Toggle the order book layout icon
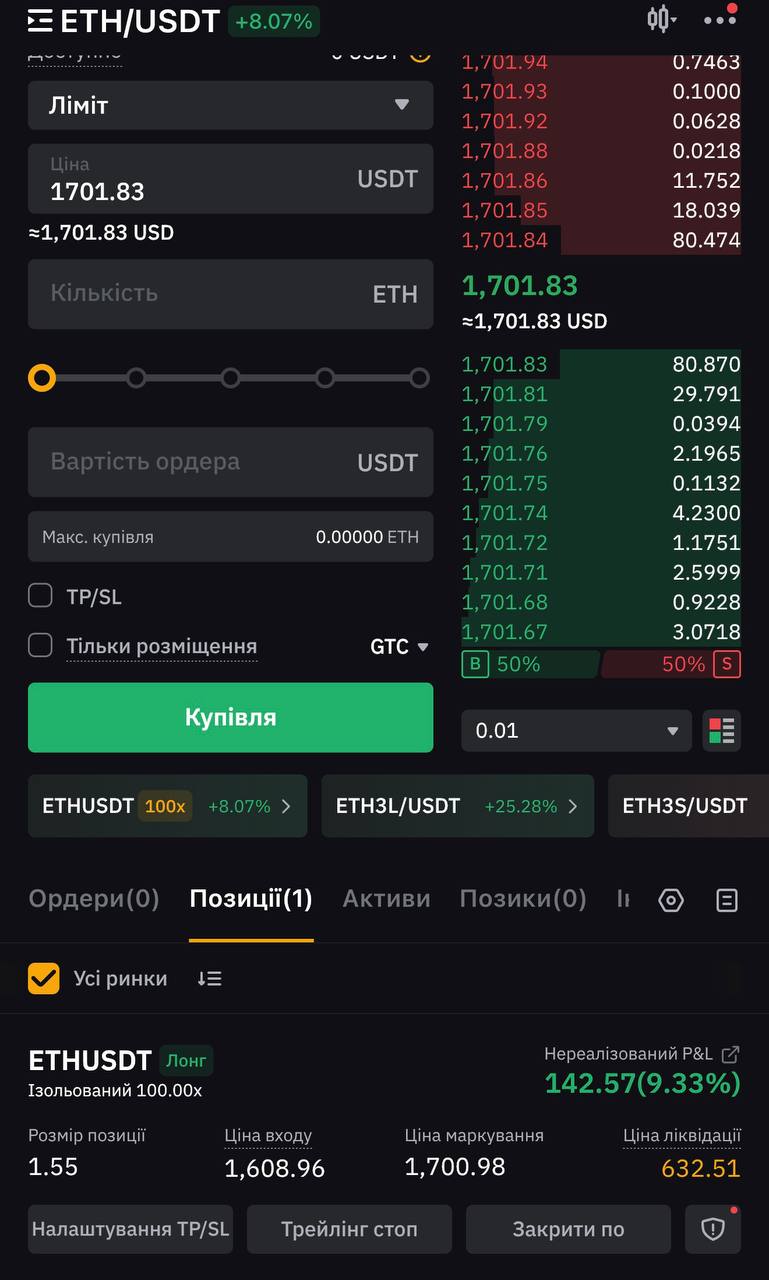Viewport: 769px width, 1280px height. click(722, 731)
